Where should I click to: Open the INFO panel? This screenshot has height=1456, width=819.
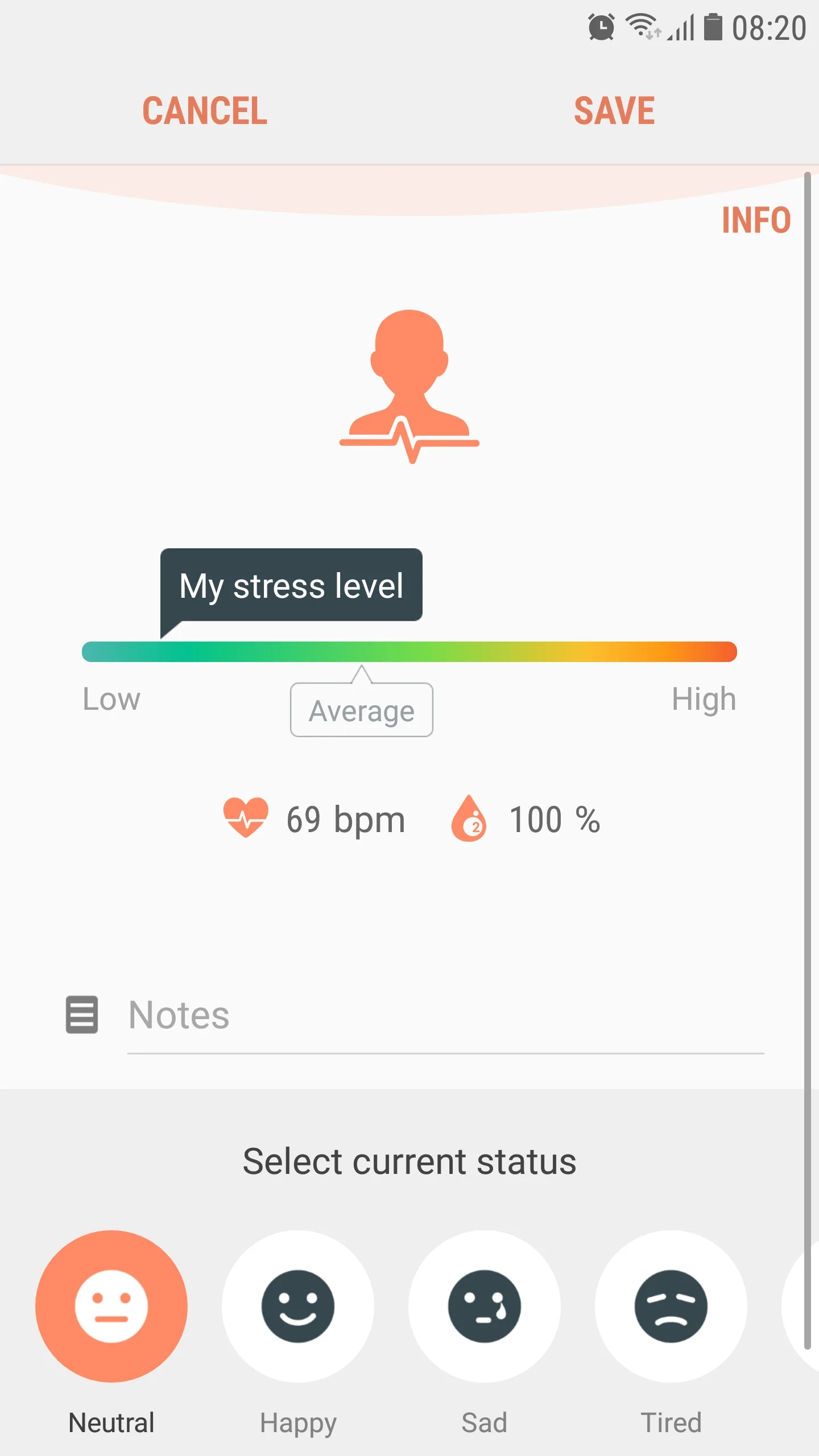pos(756,220)
